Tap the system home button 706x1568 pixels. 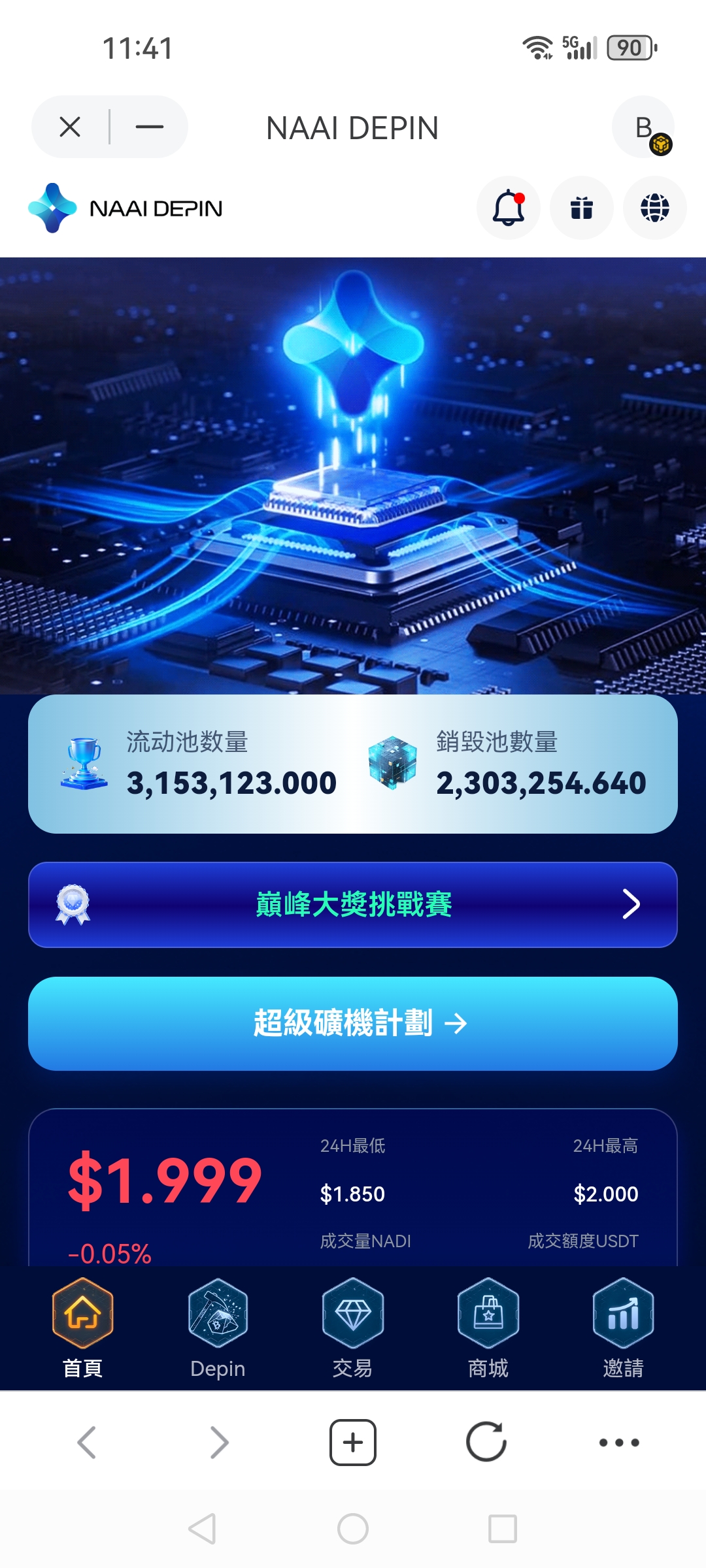353,1529
